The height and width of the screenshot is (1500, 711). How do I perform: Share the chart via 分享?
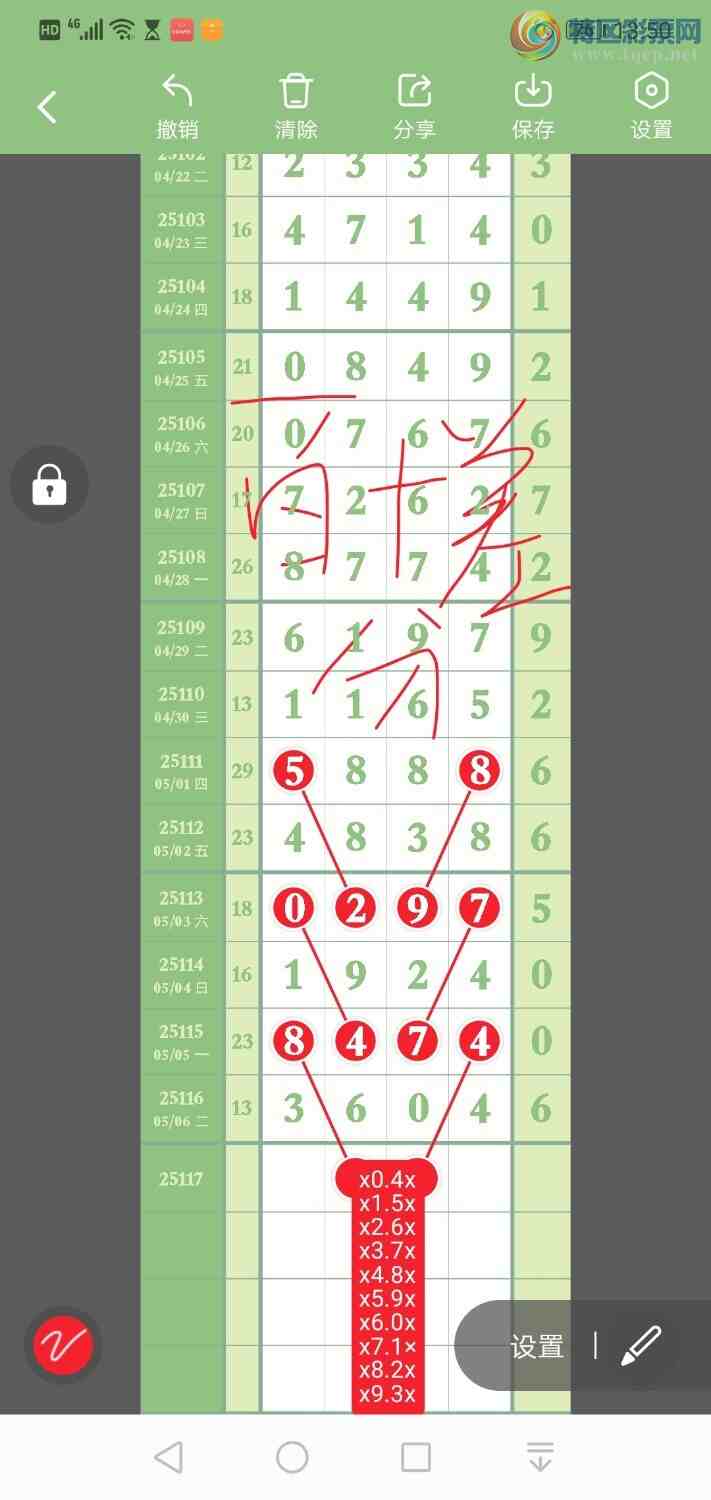tap(414, 106)
